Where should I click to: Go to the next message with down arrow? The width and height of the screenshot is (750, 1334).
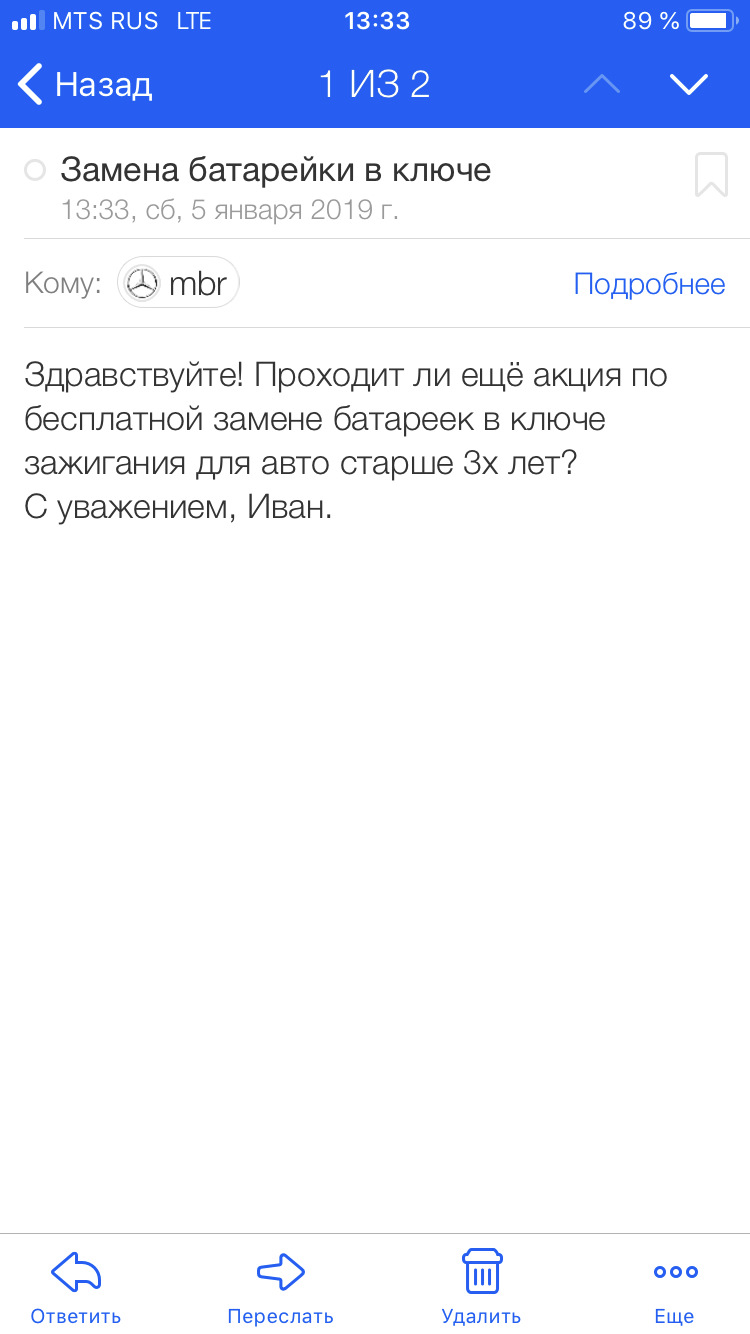tap(688, 85)
